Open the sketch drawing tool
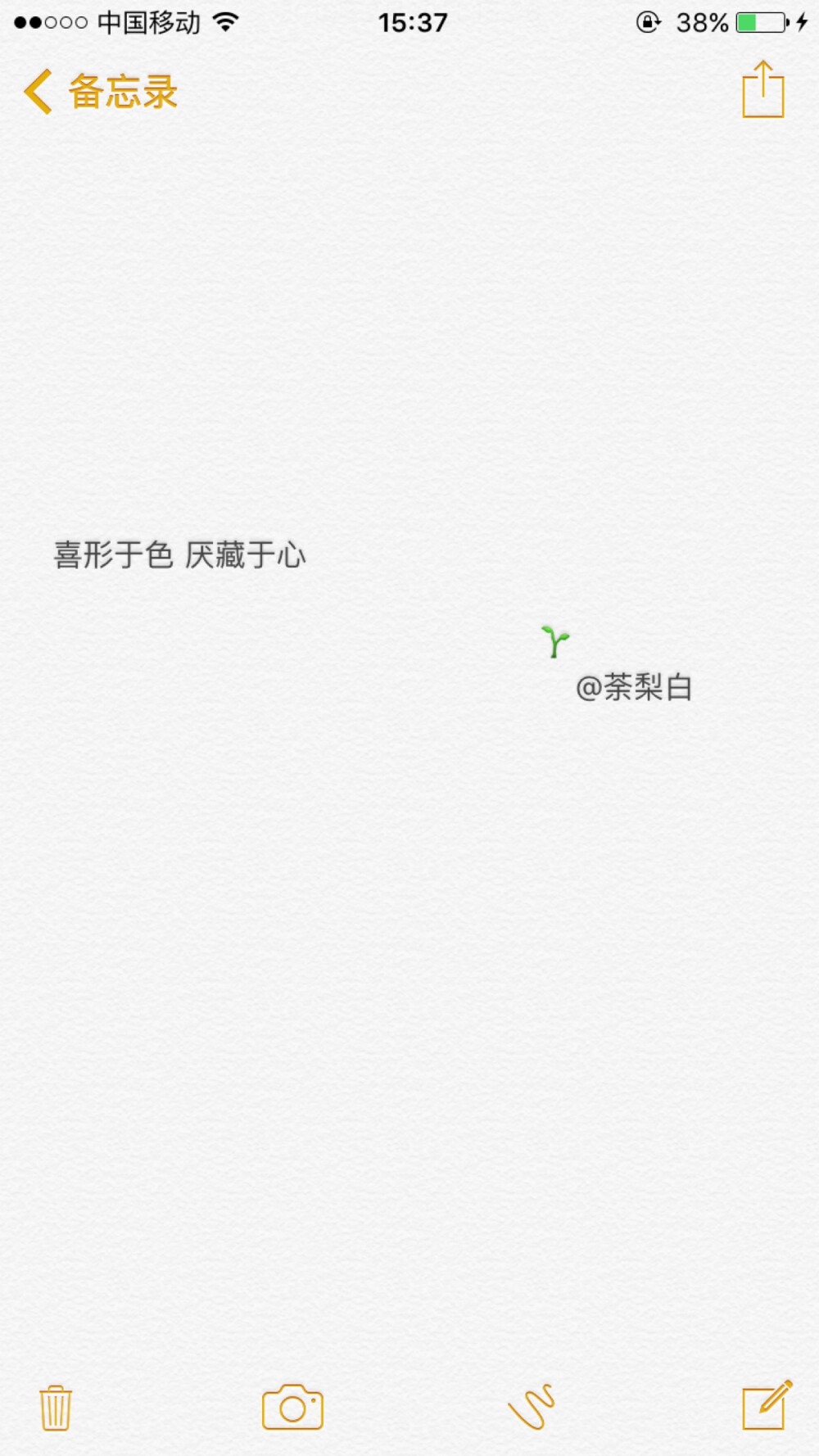The height and width of the screenshot is (1456, 819). (x=532, y=1407)
